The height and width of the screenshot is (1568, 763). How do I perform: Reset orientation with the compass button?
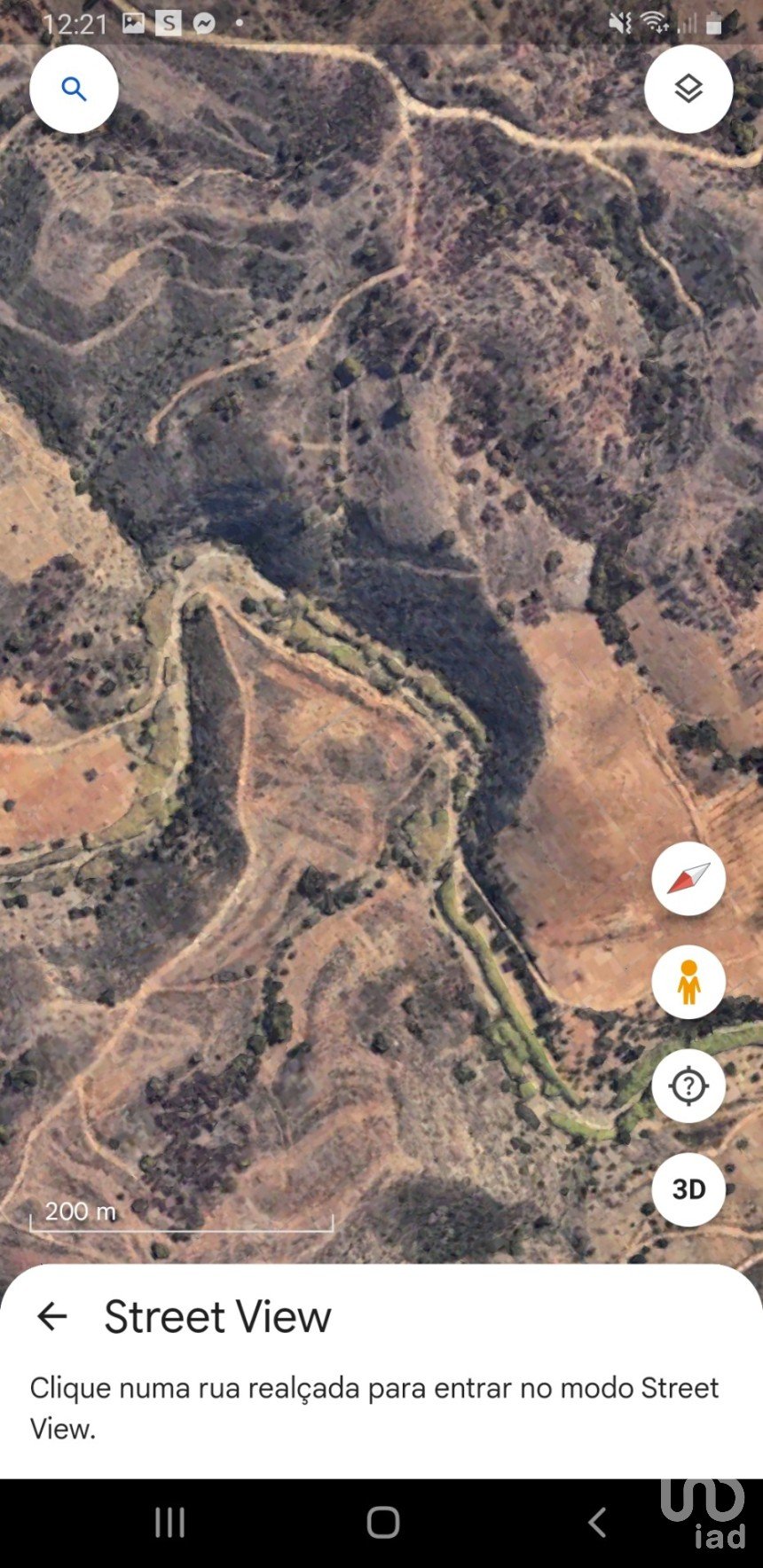click(688, 878)
